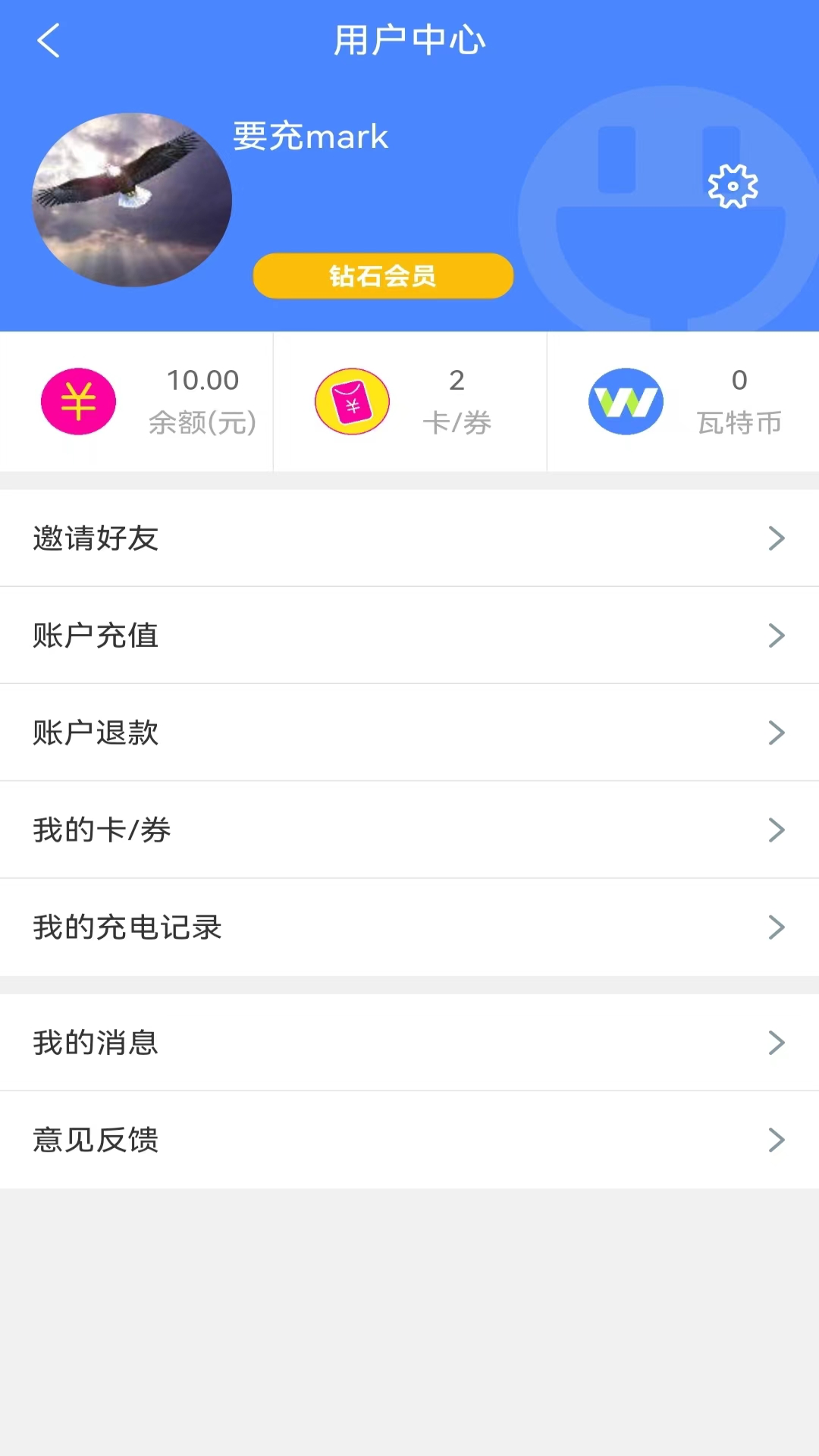Tap the 钻石会员 membership badge

tap(383, 276)
